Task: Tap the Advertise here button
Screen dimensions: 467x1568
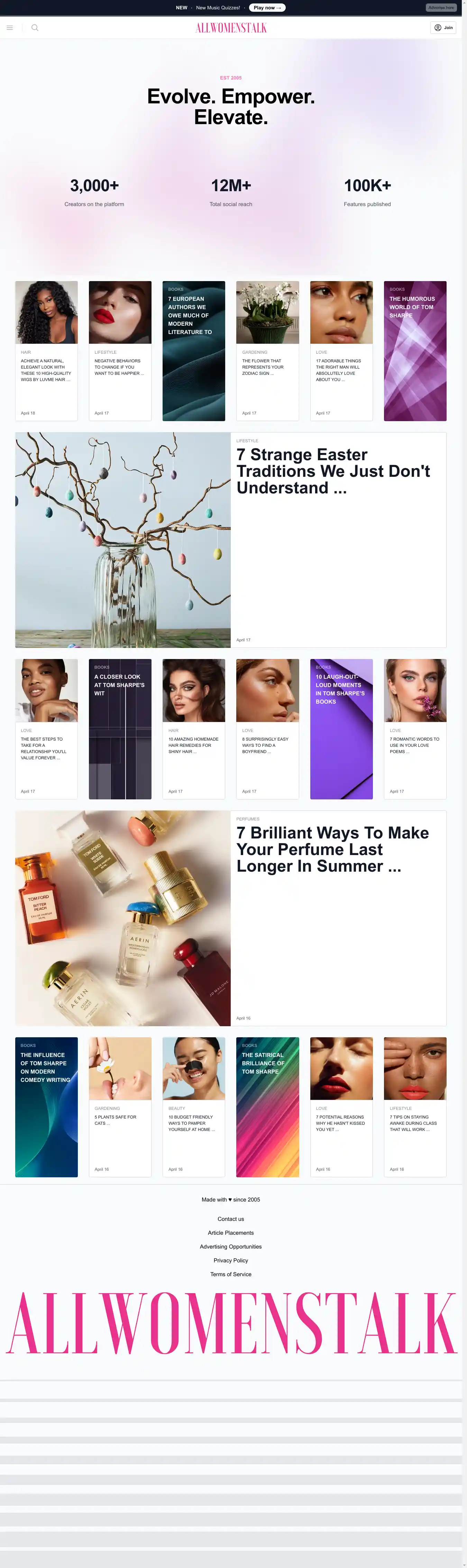Action: [440, 8]
